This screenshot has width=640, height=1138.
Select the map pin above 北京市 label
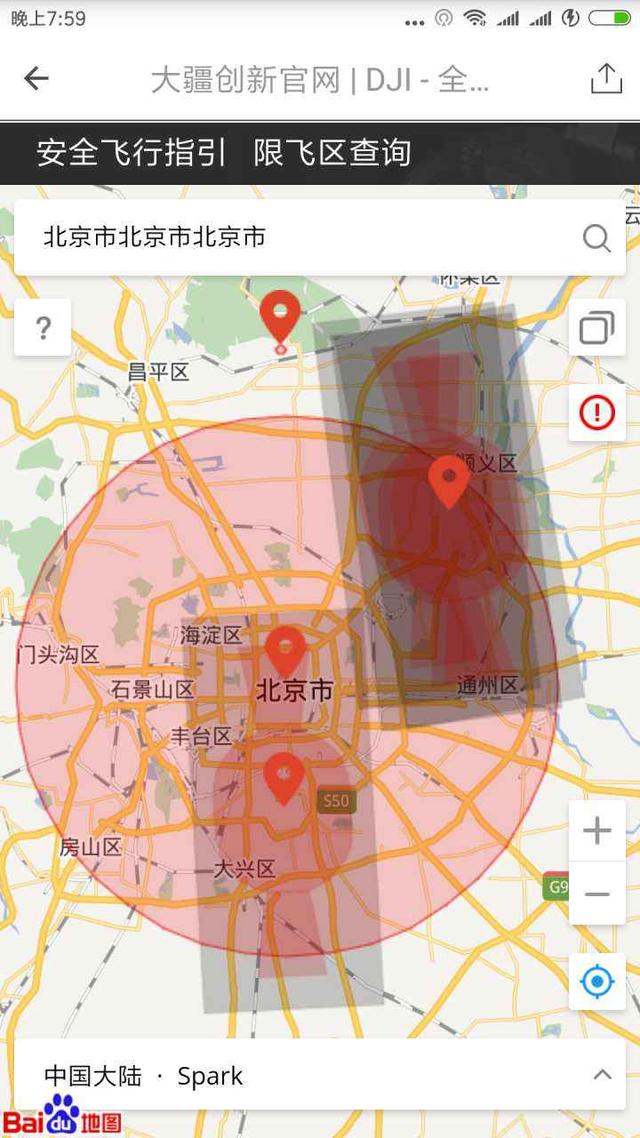pos(285,652)
